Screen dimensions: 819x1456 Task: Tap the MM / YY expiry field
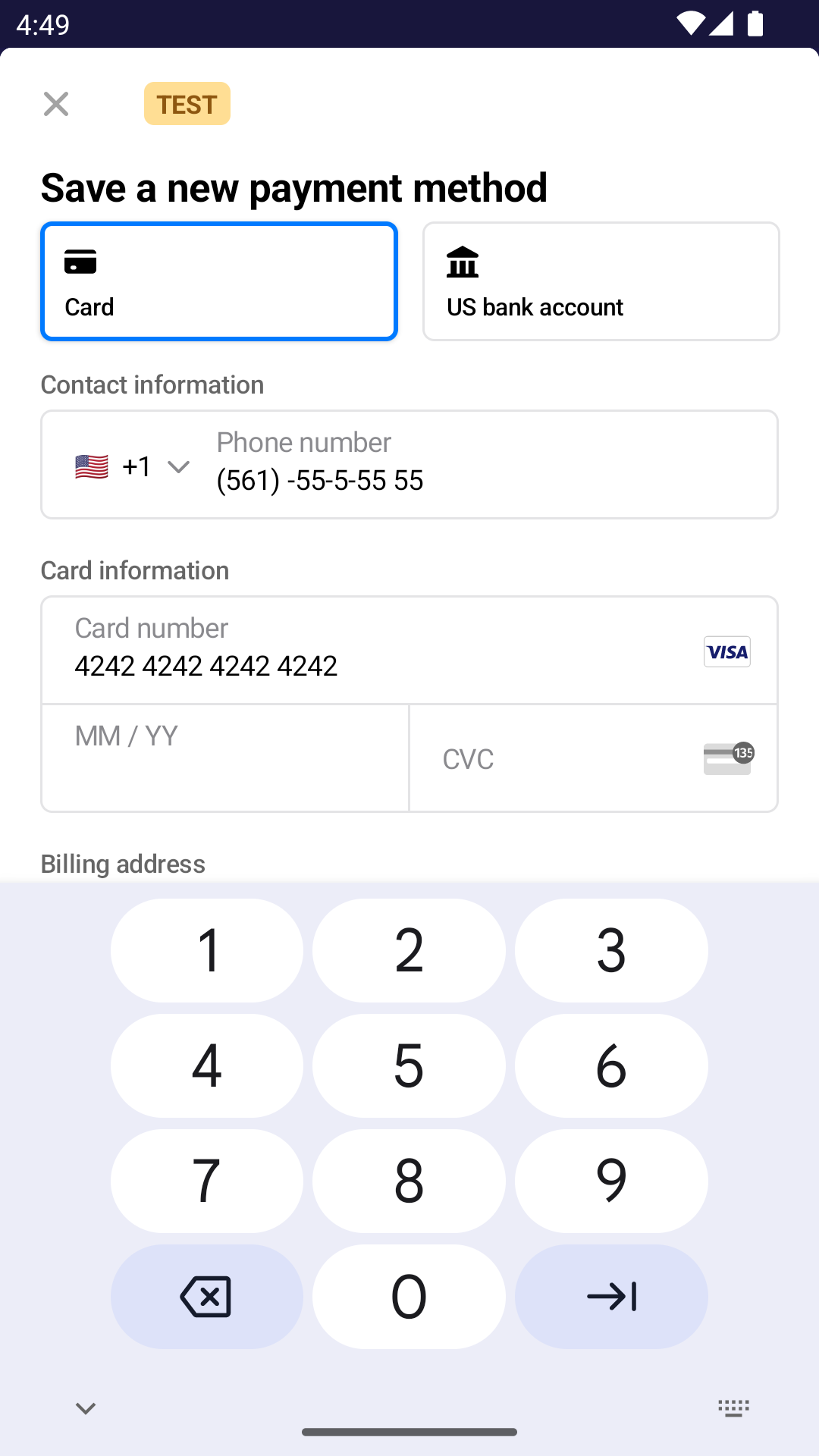[x=225, y=758]
